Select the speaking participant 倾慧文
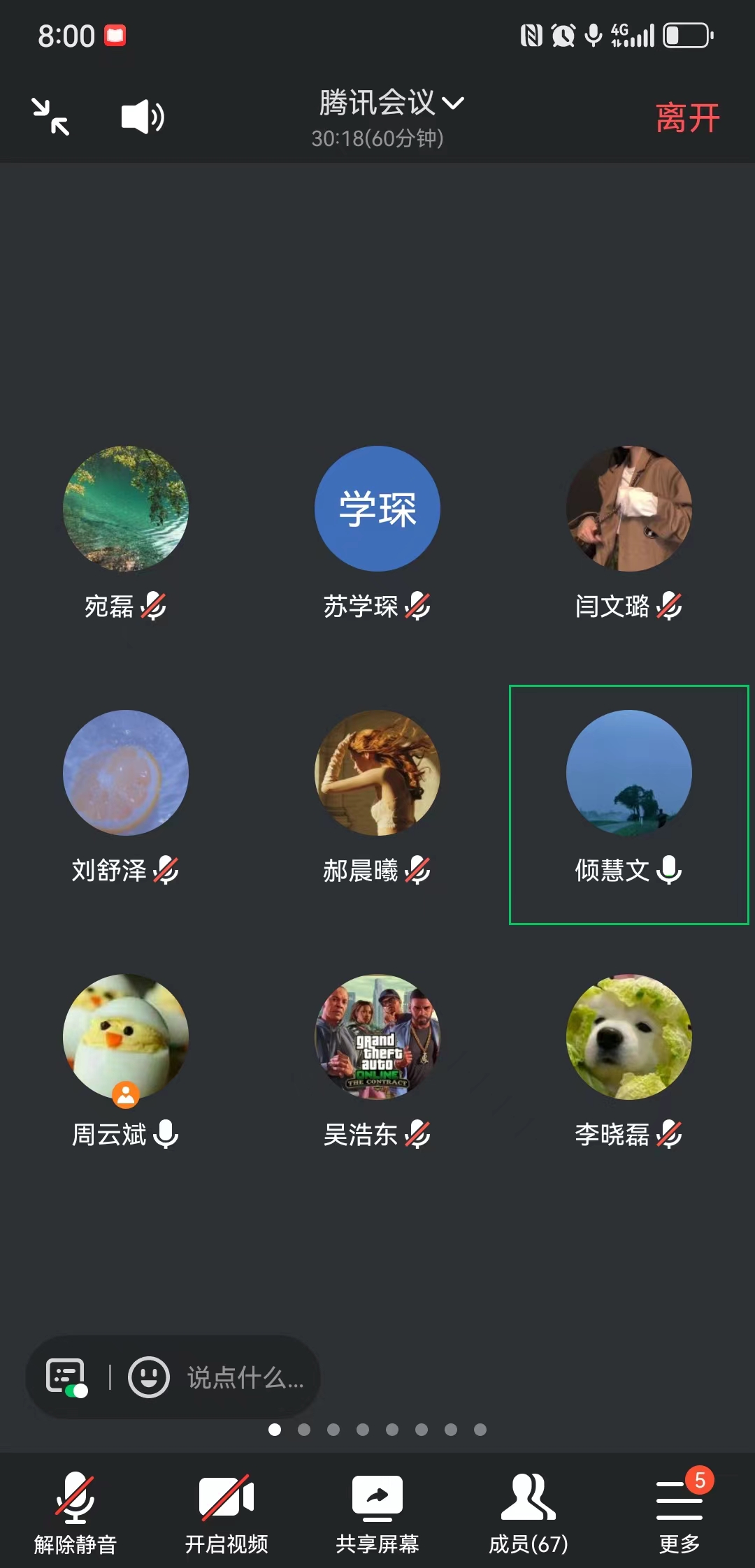The image size is (755, 1568). pos(629,804)
